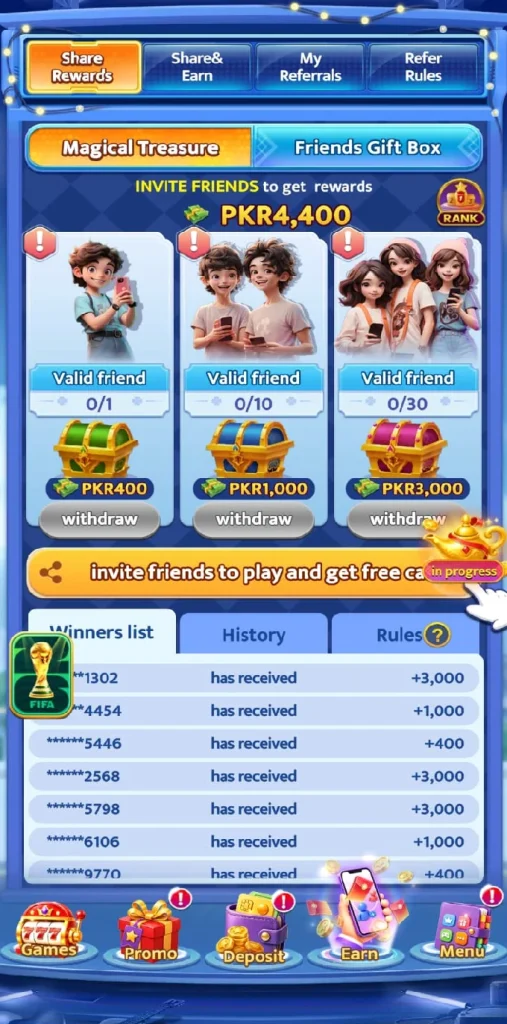Switch to the History tab
The height and width of the screenshot is (1024, 507).
(x=254, y=635)
